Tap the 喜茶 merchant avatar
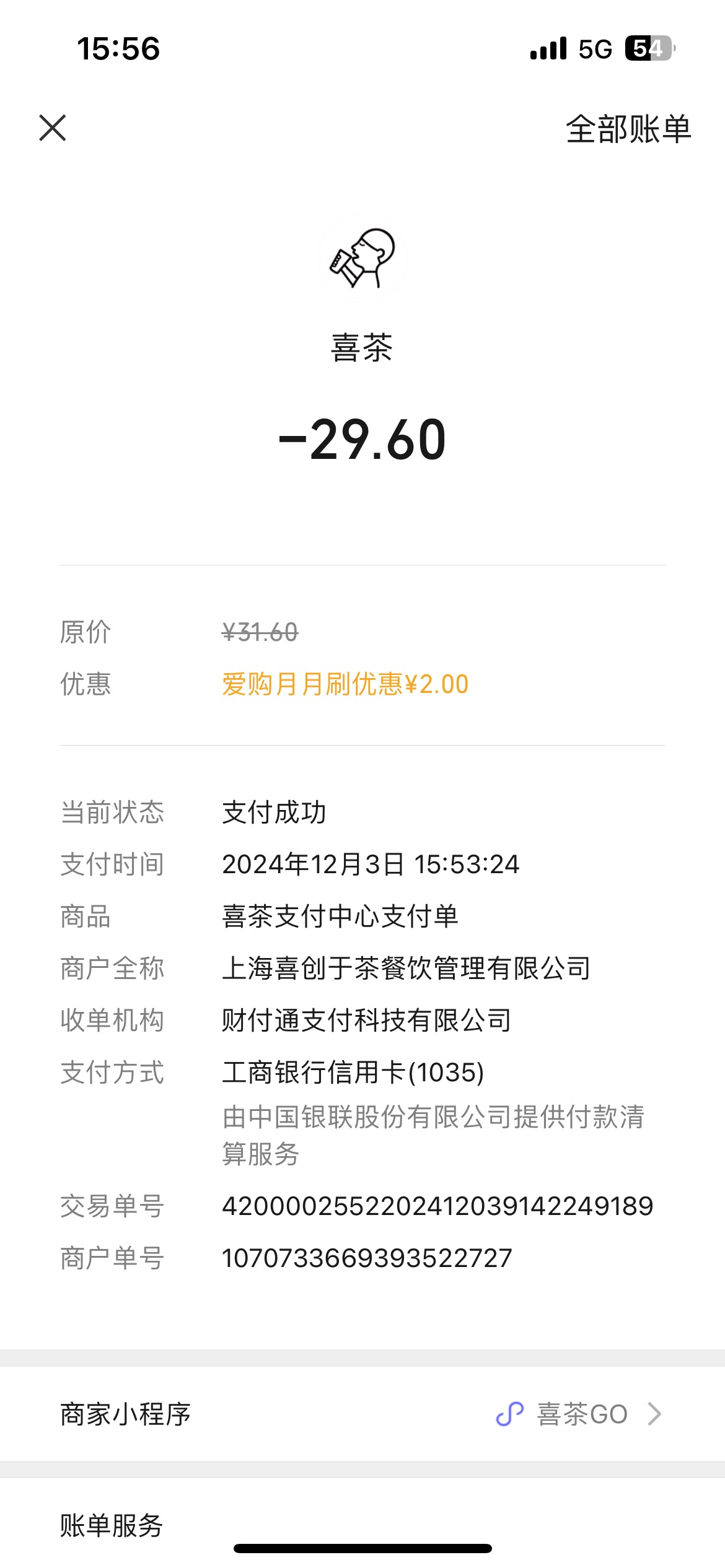The width and height of the screenshot is (725, 1568). tap(362, 258)
